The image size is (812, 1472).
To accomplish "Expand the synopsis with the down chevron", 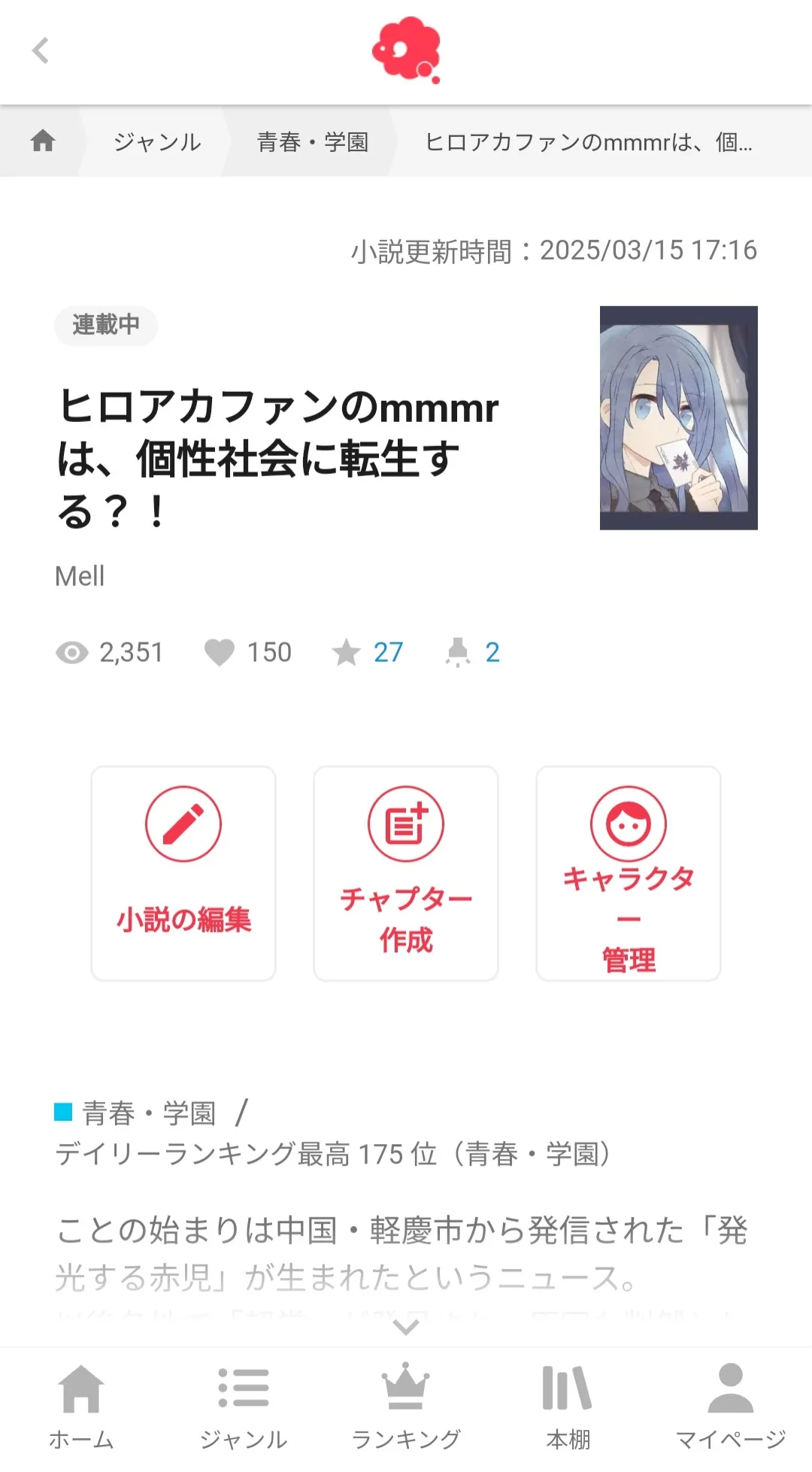I will click(406, 1325).
